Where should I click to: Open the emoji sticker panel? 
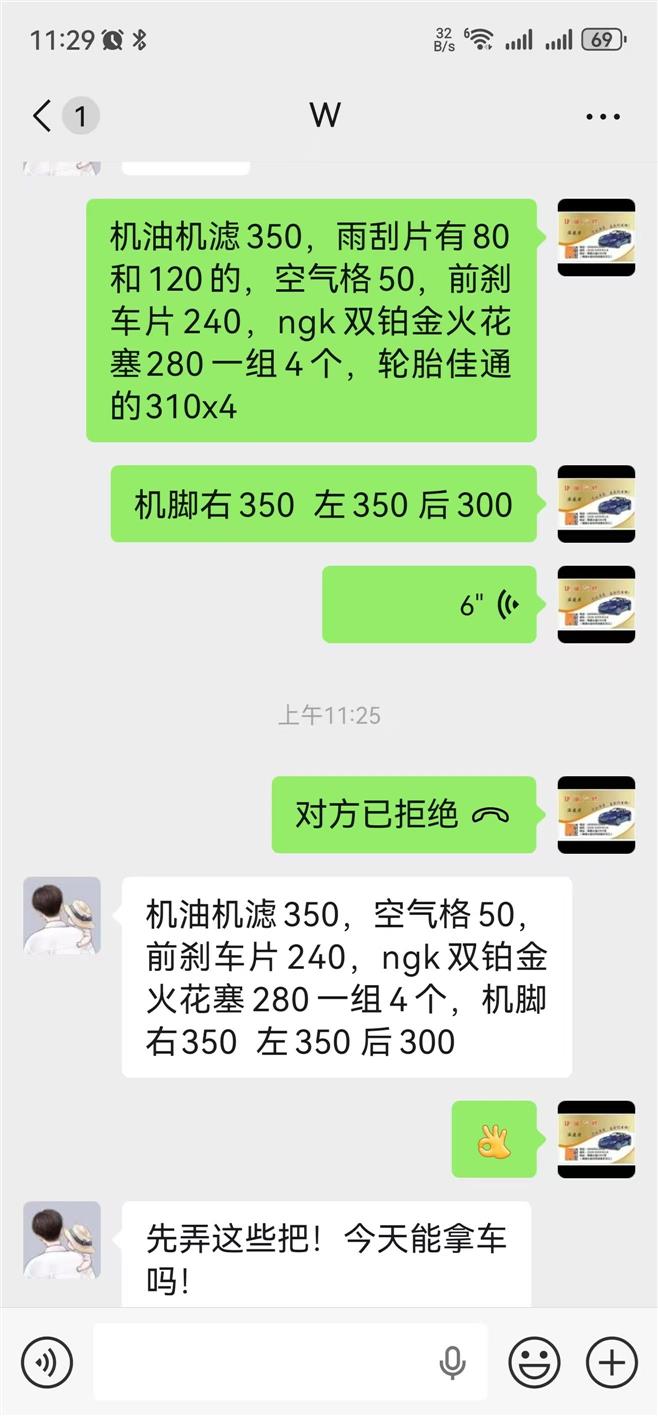tap(534, 1361)
